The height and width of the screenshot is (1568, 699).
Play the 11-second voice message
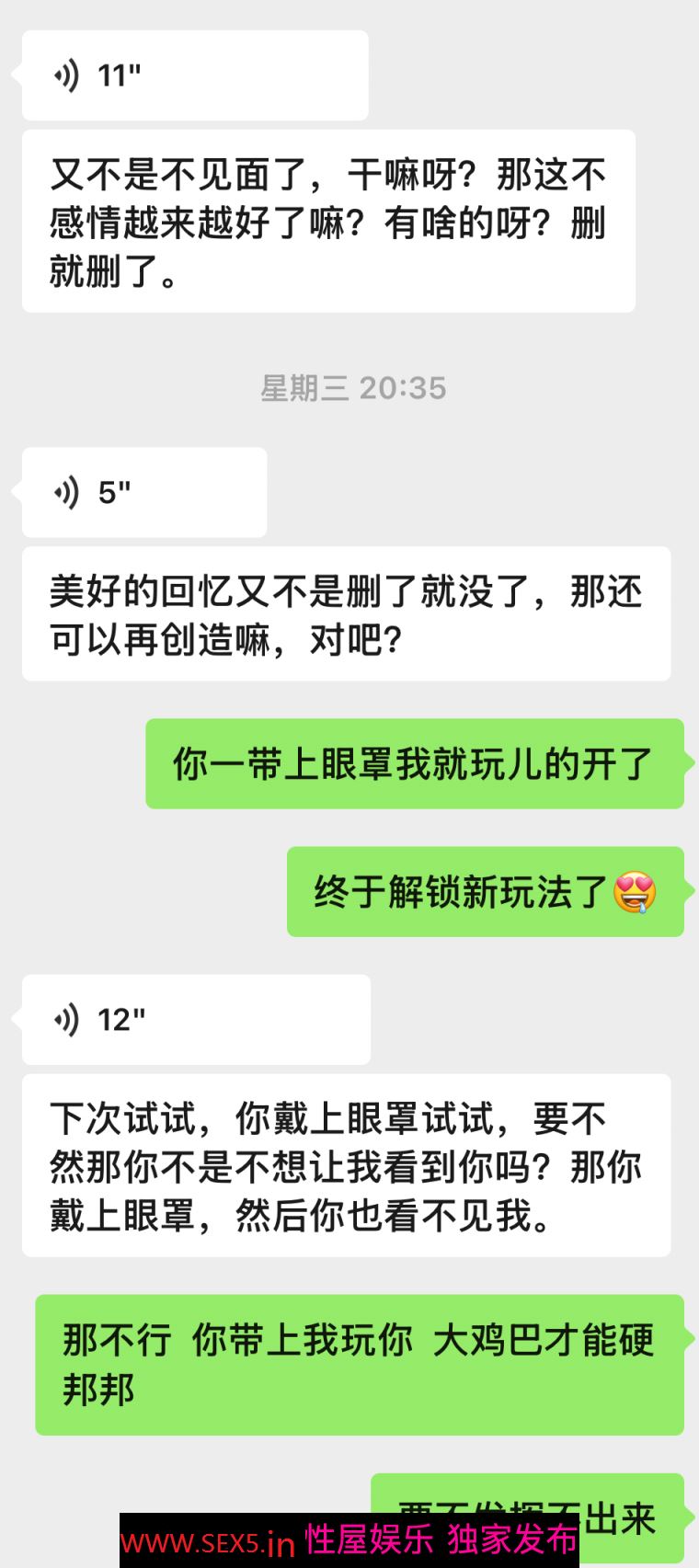coord(194,75)
